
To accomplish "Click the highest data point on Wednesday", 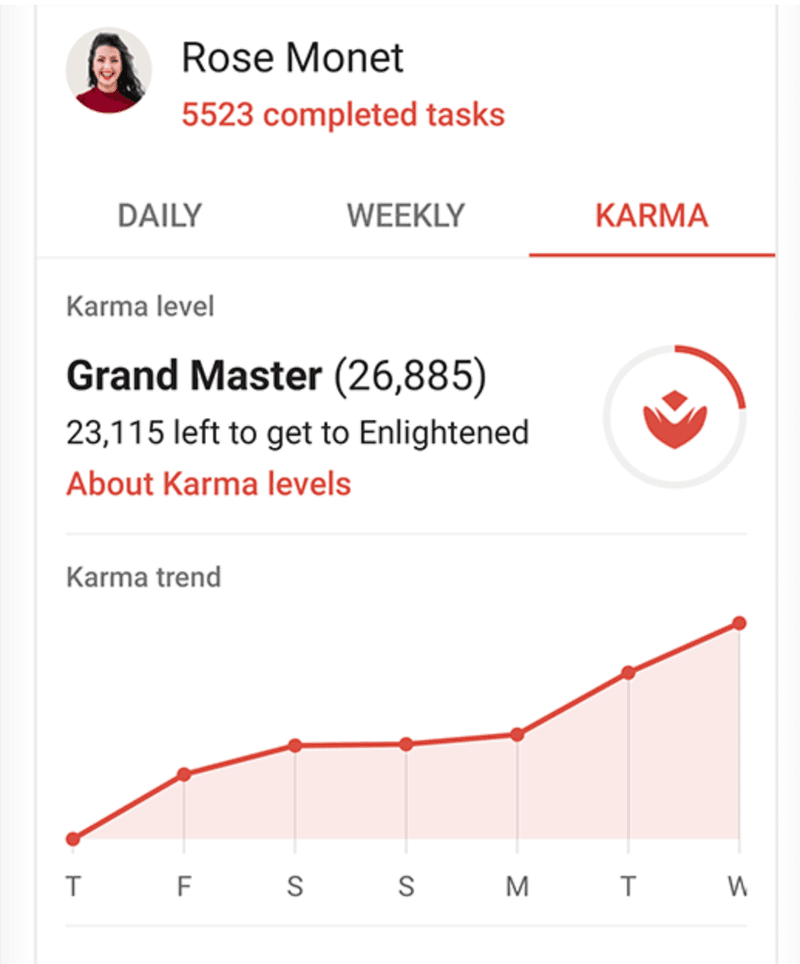I will pos(738,622).
